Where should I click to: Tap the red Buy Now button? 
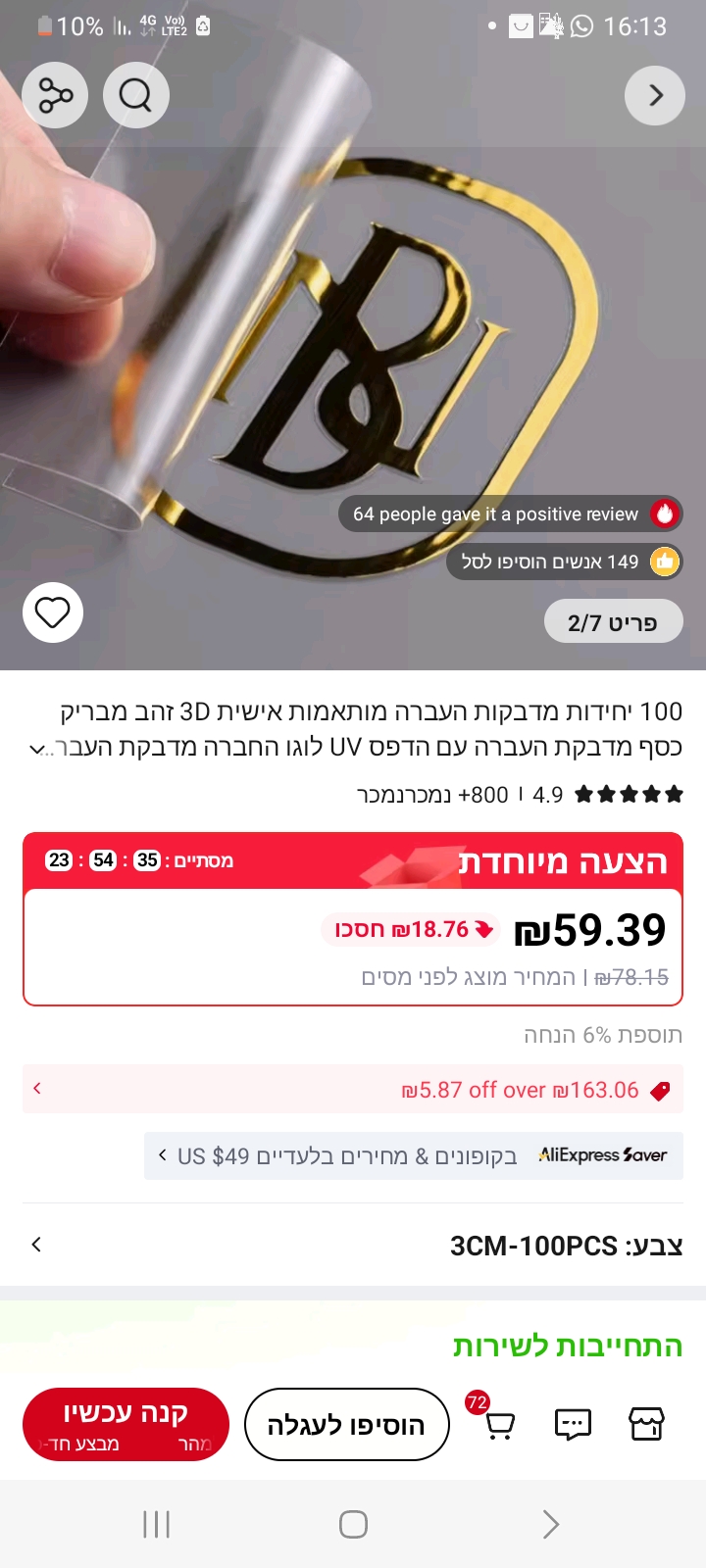126,1424
